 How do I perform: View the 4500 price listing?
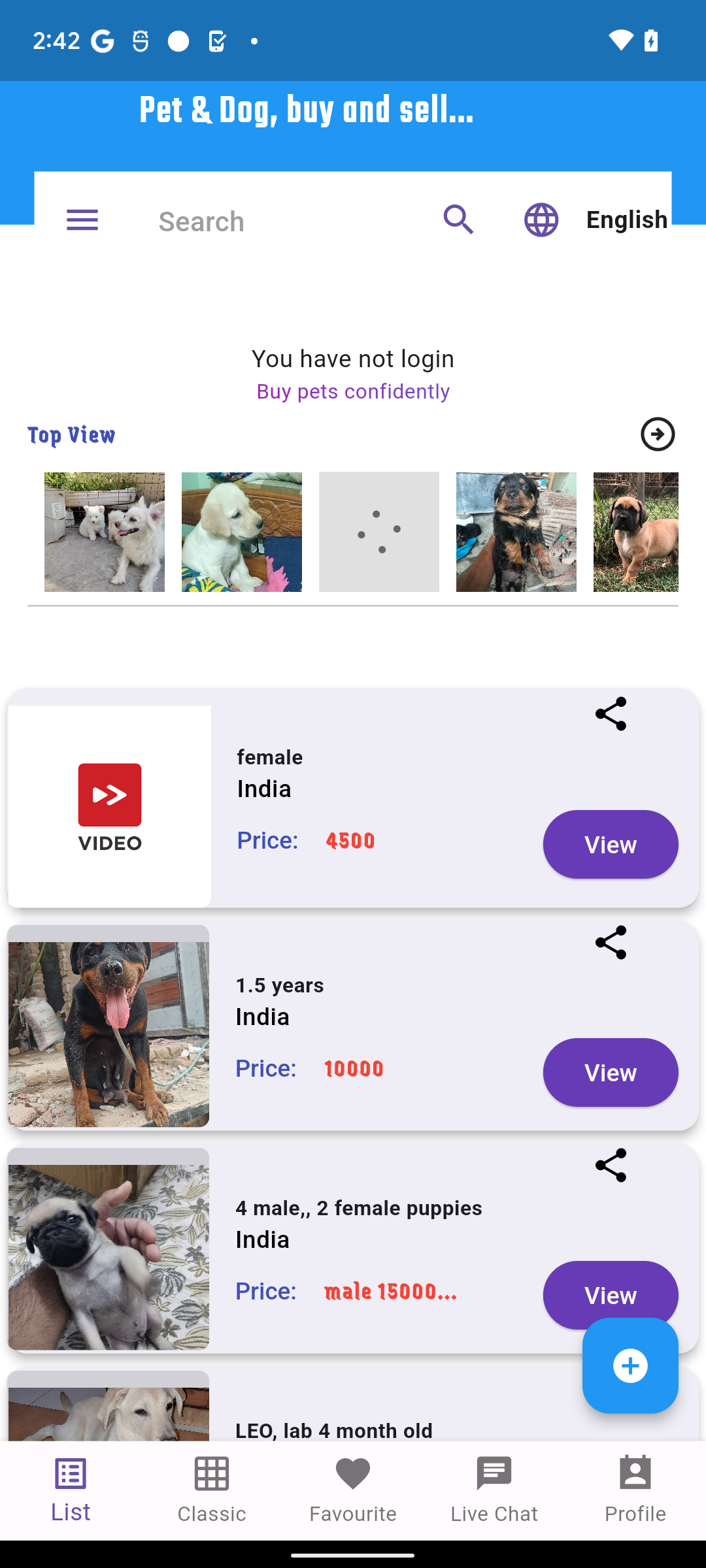610,844
